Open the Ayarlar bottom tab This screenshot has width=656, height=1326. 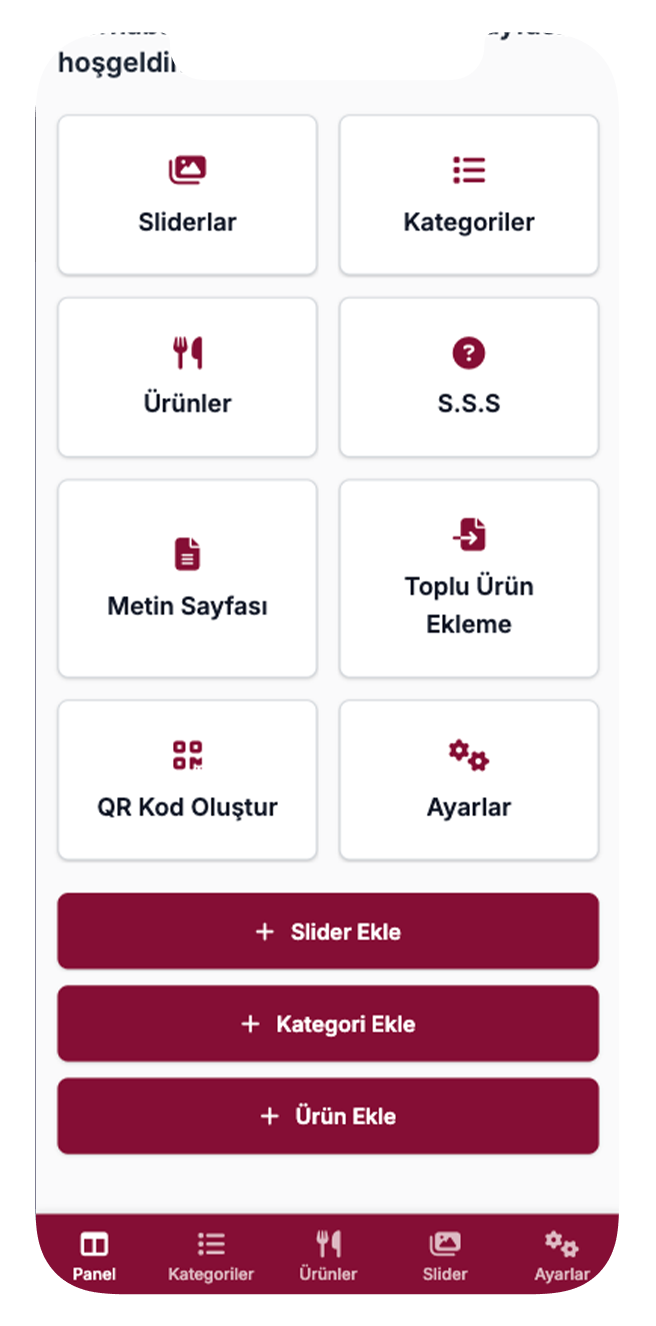(x=562, y=1256)
